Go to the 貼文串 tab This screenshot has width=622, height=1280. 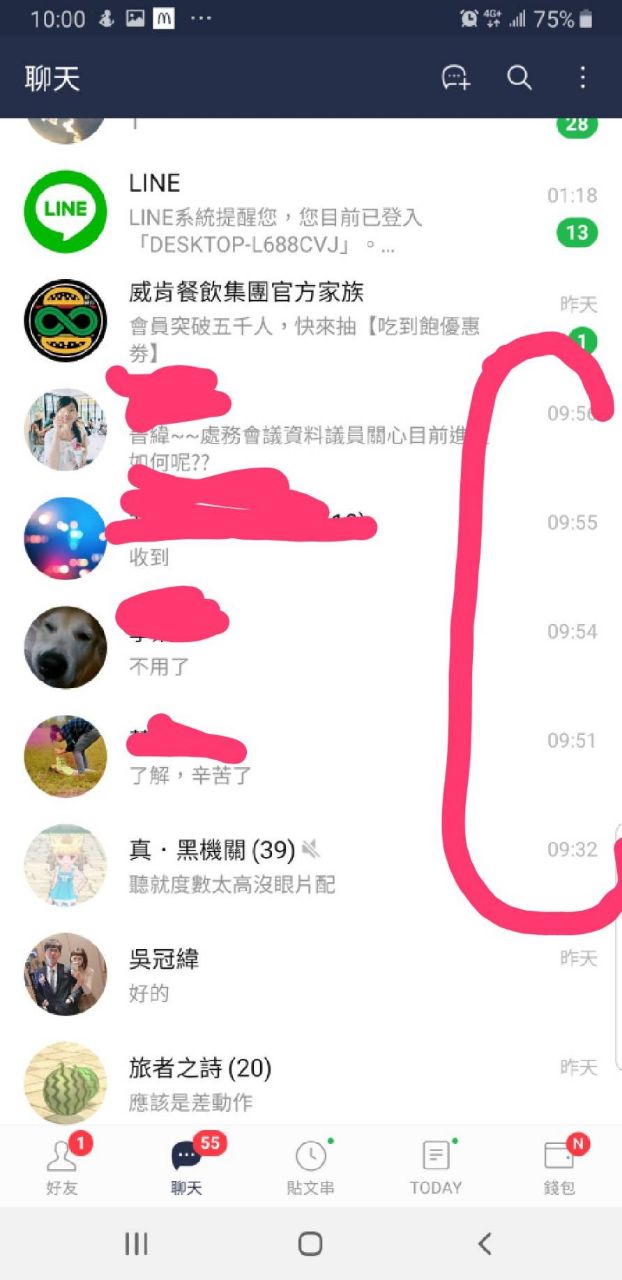pos(310,1165)
